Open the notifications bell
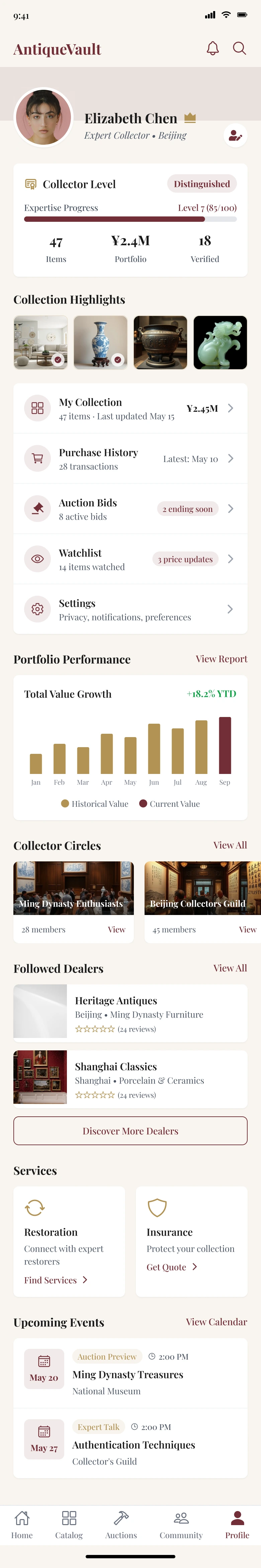This screenshot has width=261, height=1568. pyautogui.click(x=212, y=49)
